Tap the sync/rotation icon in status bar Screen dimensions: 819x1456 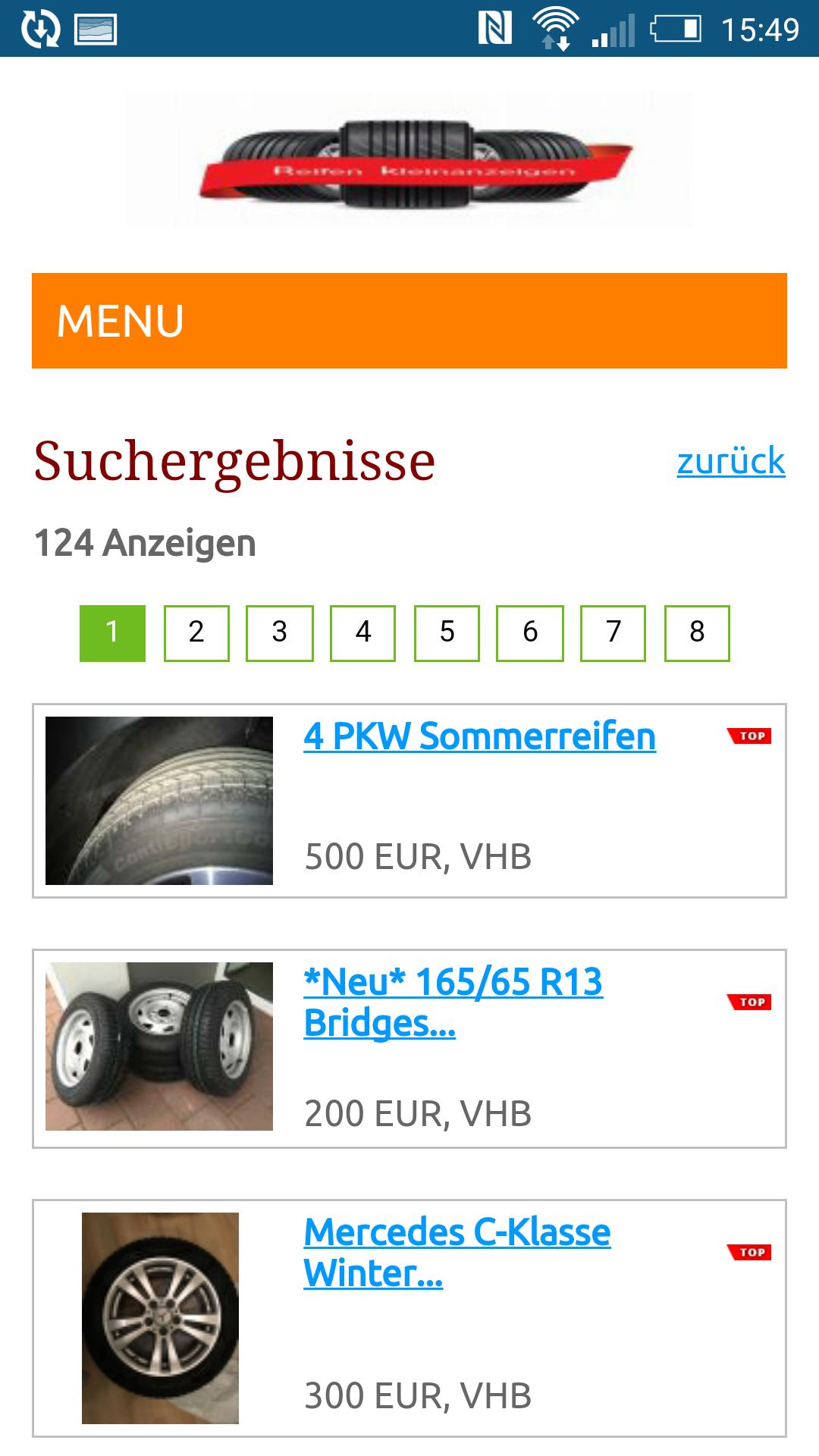point(42,27)
